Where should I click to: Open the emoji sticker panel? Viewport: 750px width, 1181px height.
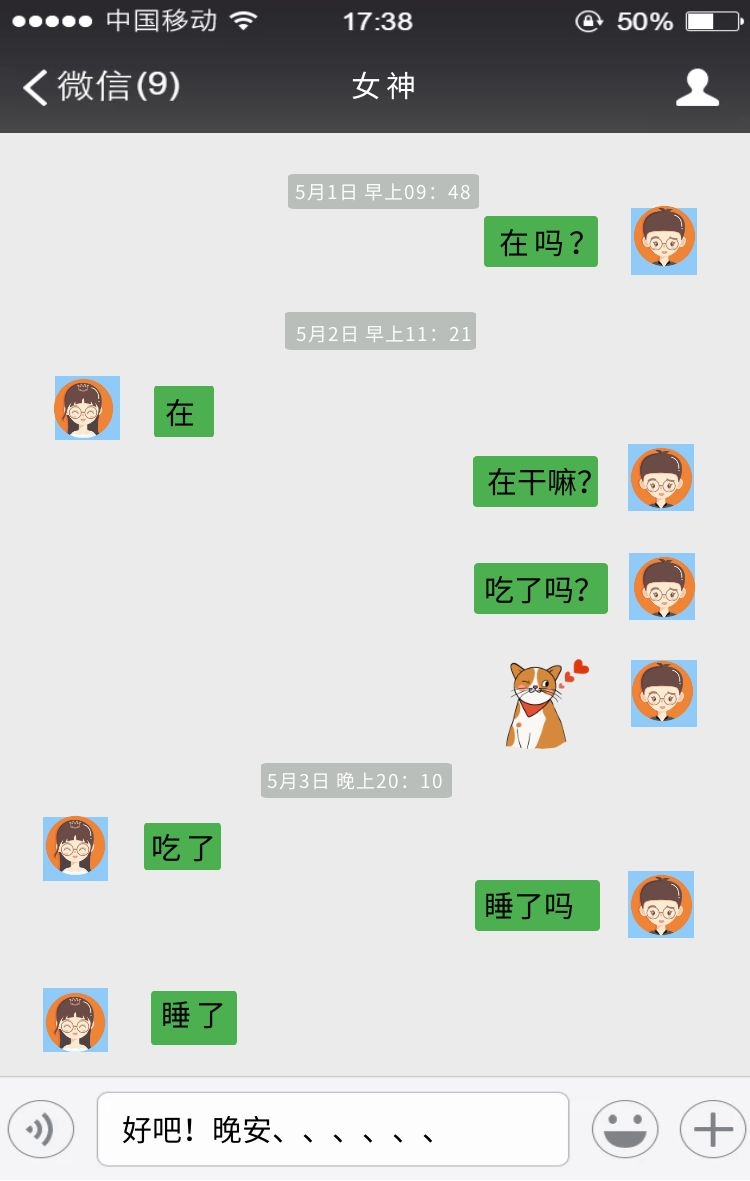[x=625, y=1130]
